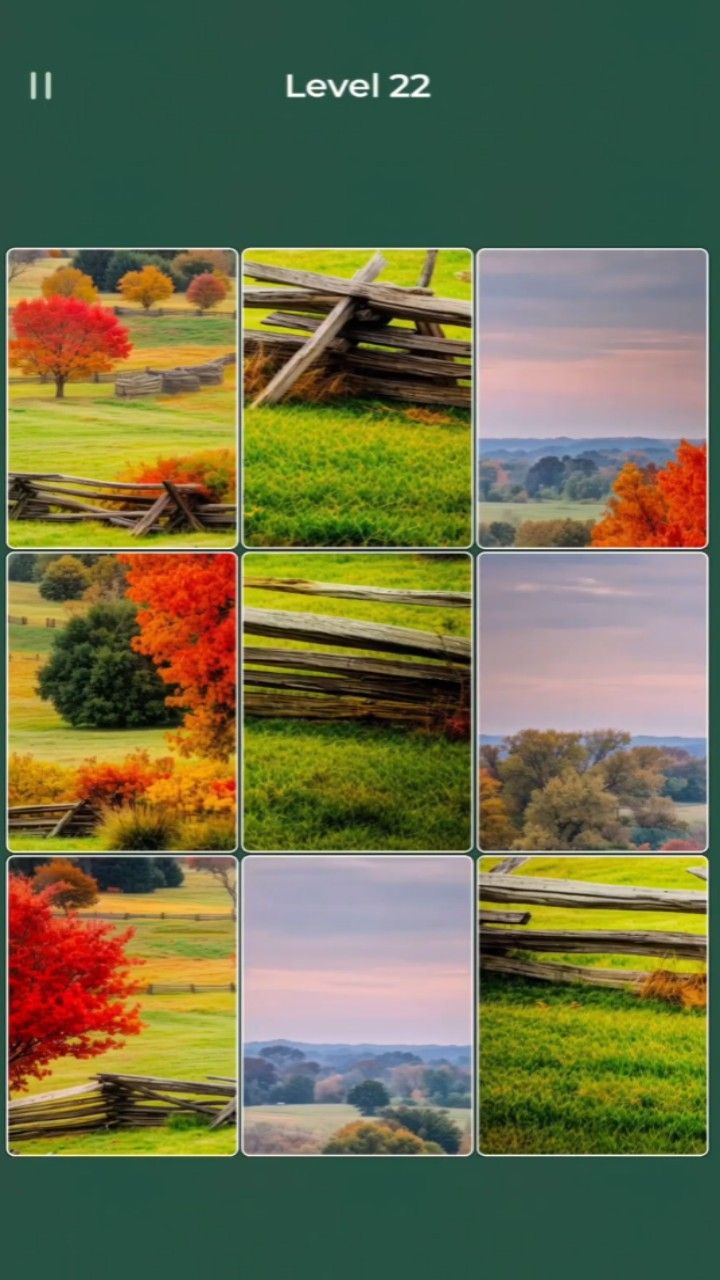This screenshot has height=1280, width=720.
Task: Select the sky tile with orange foliage corner
Action: pyautogui.click(x=592, y=398)
